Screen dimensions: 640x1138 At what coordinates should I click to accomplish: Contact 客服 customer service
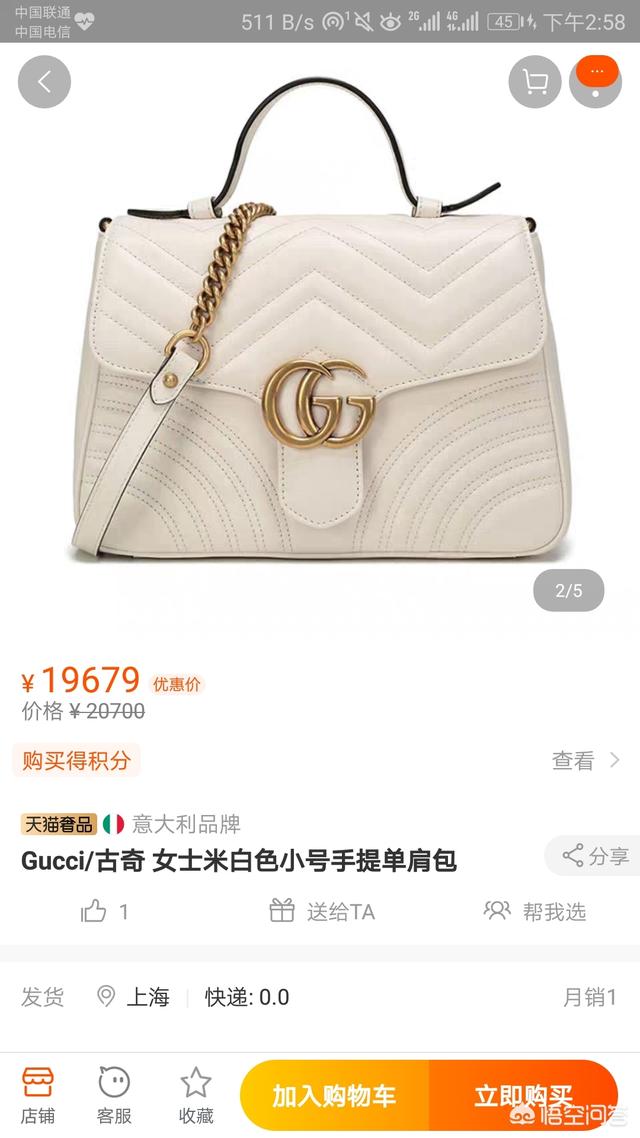pyautogui.click(x=115, y=1094)
